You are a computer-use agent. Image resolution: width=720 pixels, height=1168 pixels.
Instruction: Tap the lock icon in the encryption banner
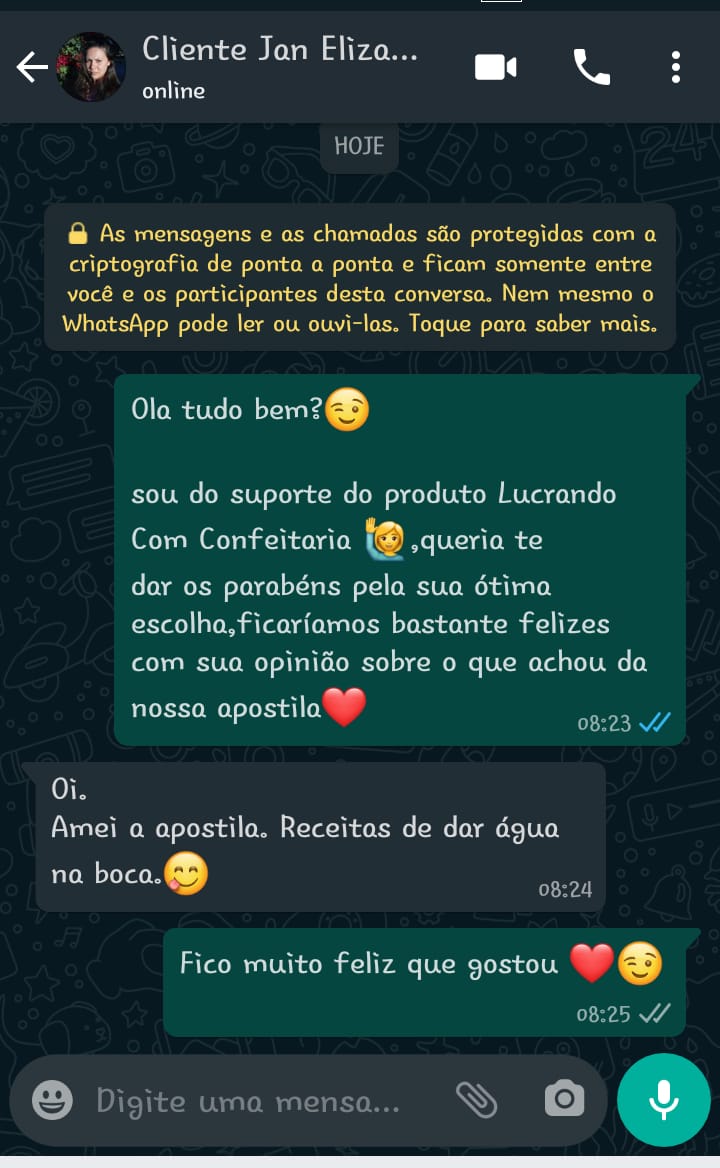pyautogui.click(x=78, y=234)
